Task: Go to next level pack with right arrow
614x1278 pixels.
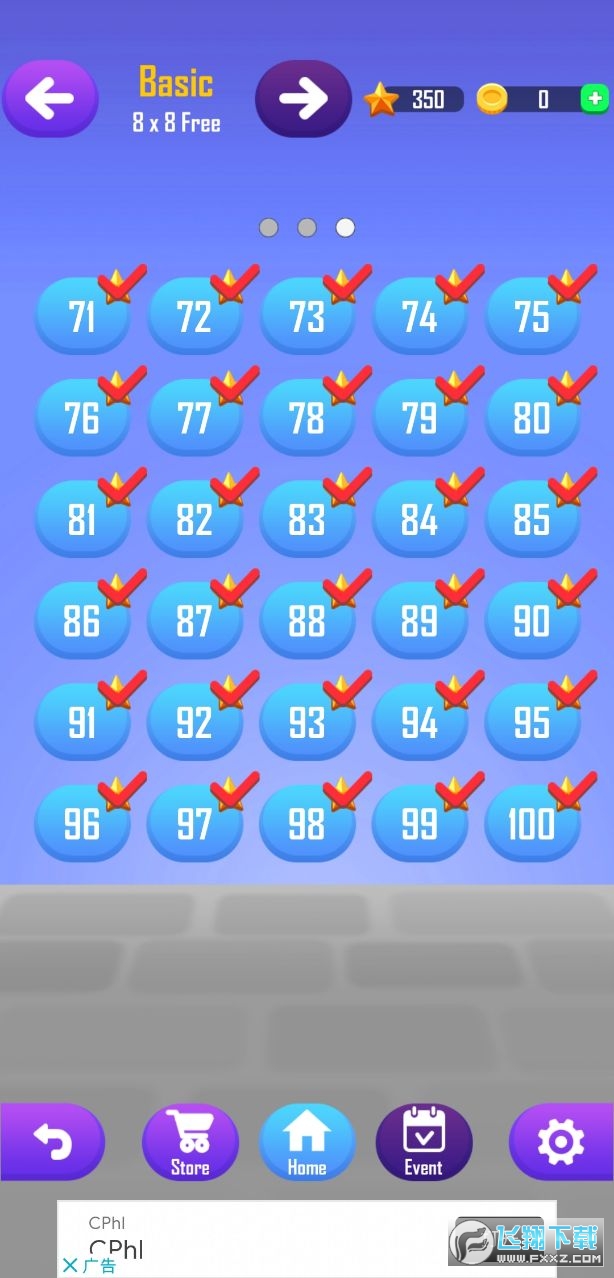Action: [303, 98]
